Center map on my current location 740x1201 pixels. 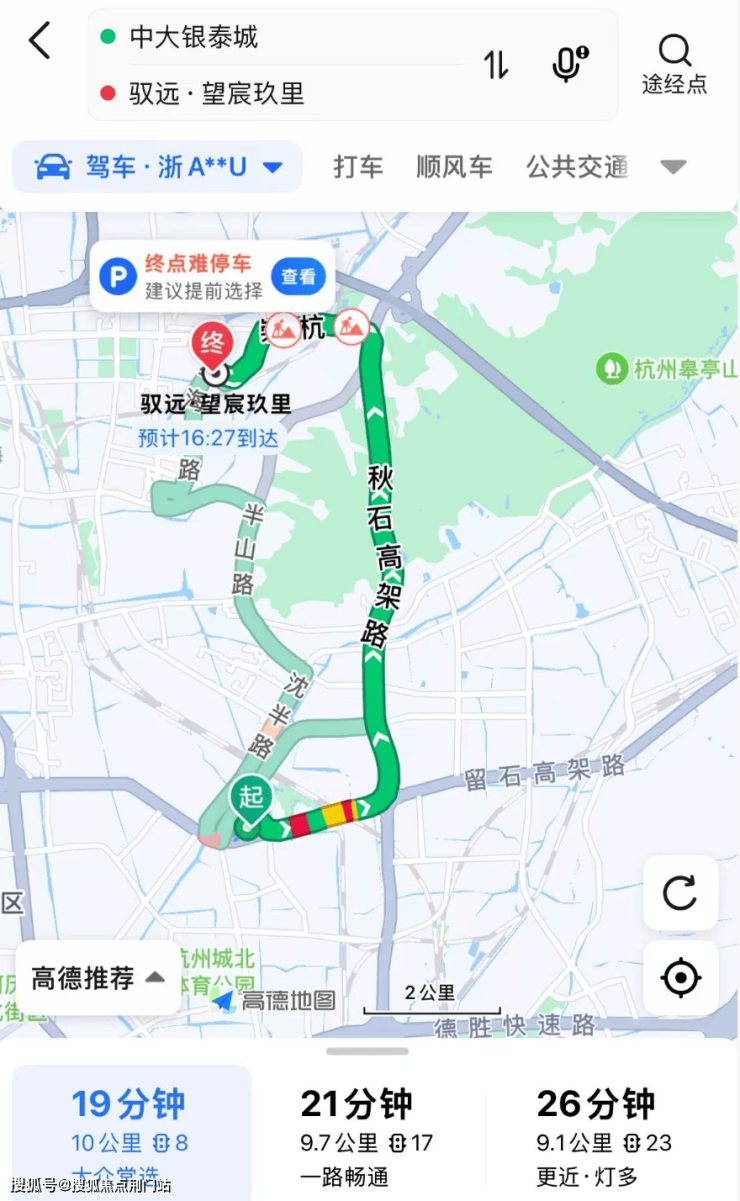[x=680, y=977]
